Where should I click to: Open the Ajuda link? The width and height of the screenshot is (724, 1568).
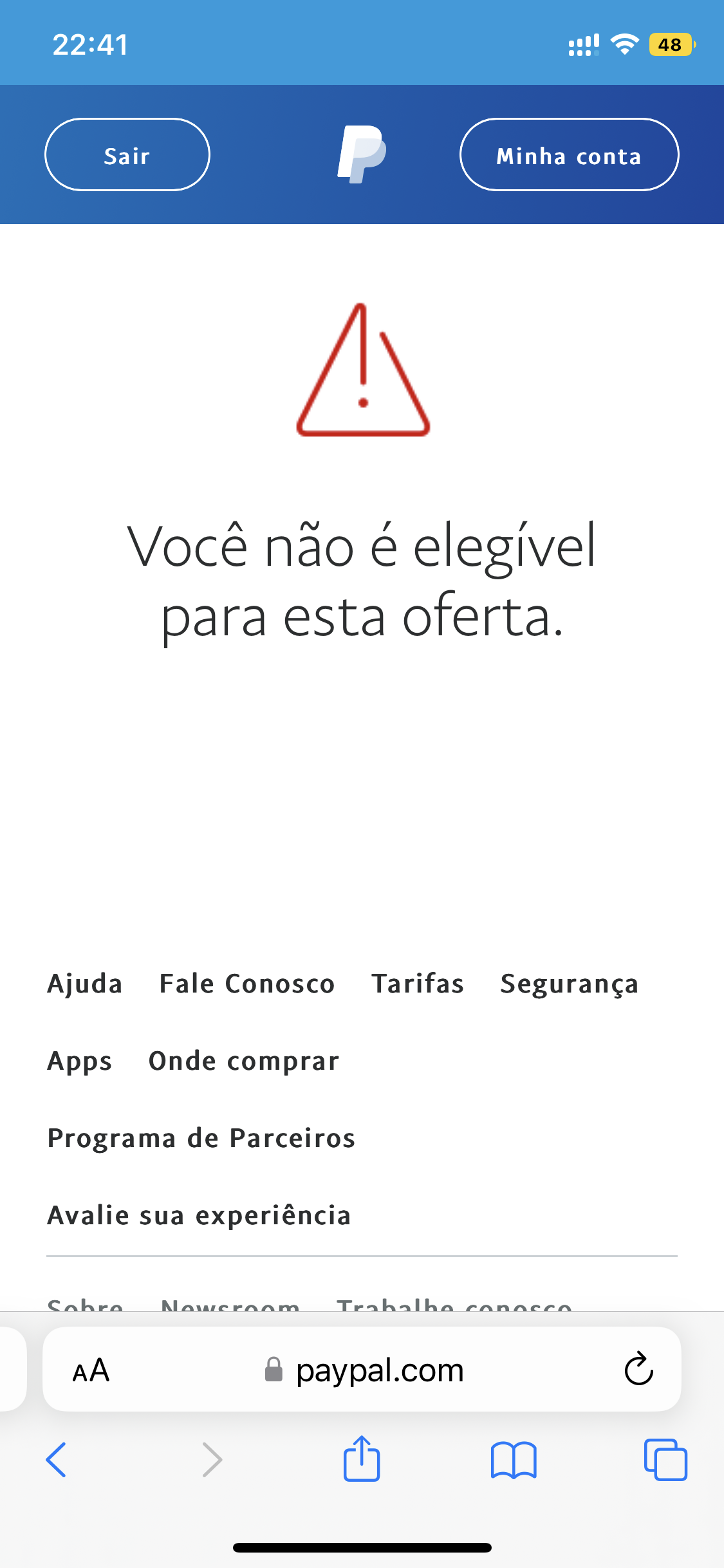point(85,984)
